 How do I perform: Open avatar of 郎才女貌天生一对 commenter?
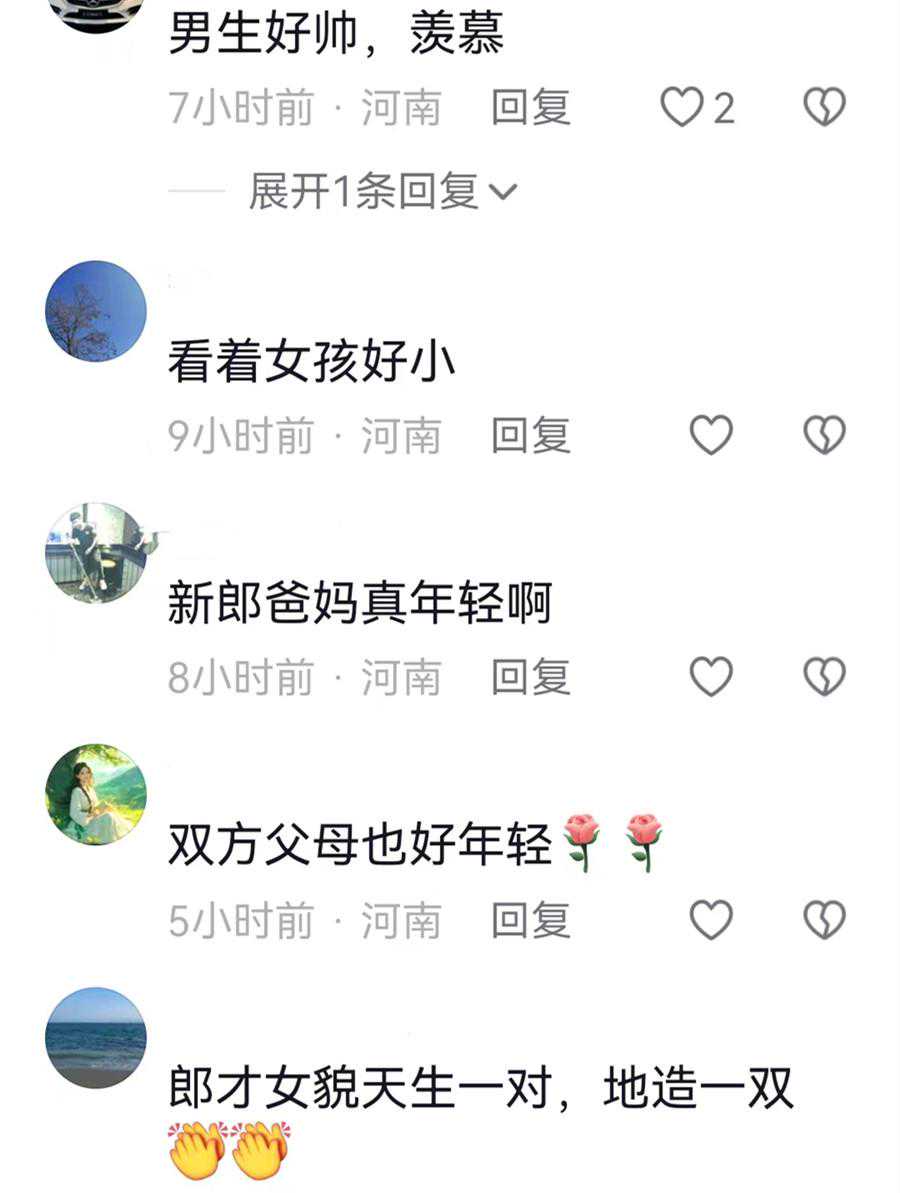(96, 1037)
